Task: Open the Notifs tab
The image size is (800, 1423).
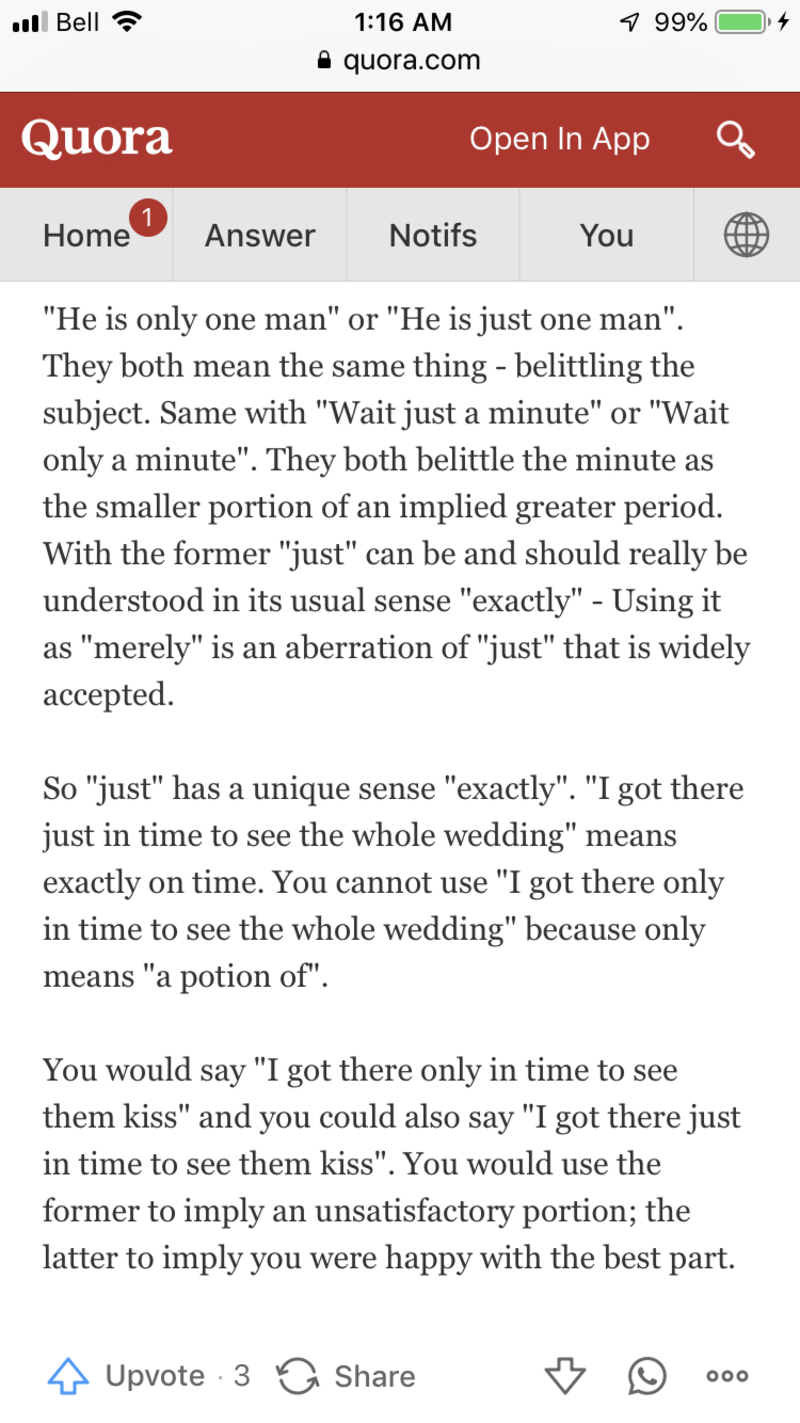Action: pos(433,236)
